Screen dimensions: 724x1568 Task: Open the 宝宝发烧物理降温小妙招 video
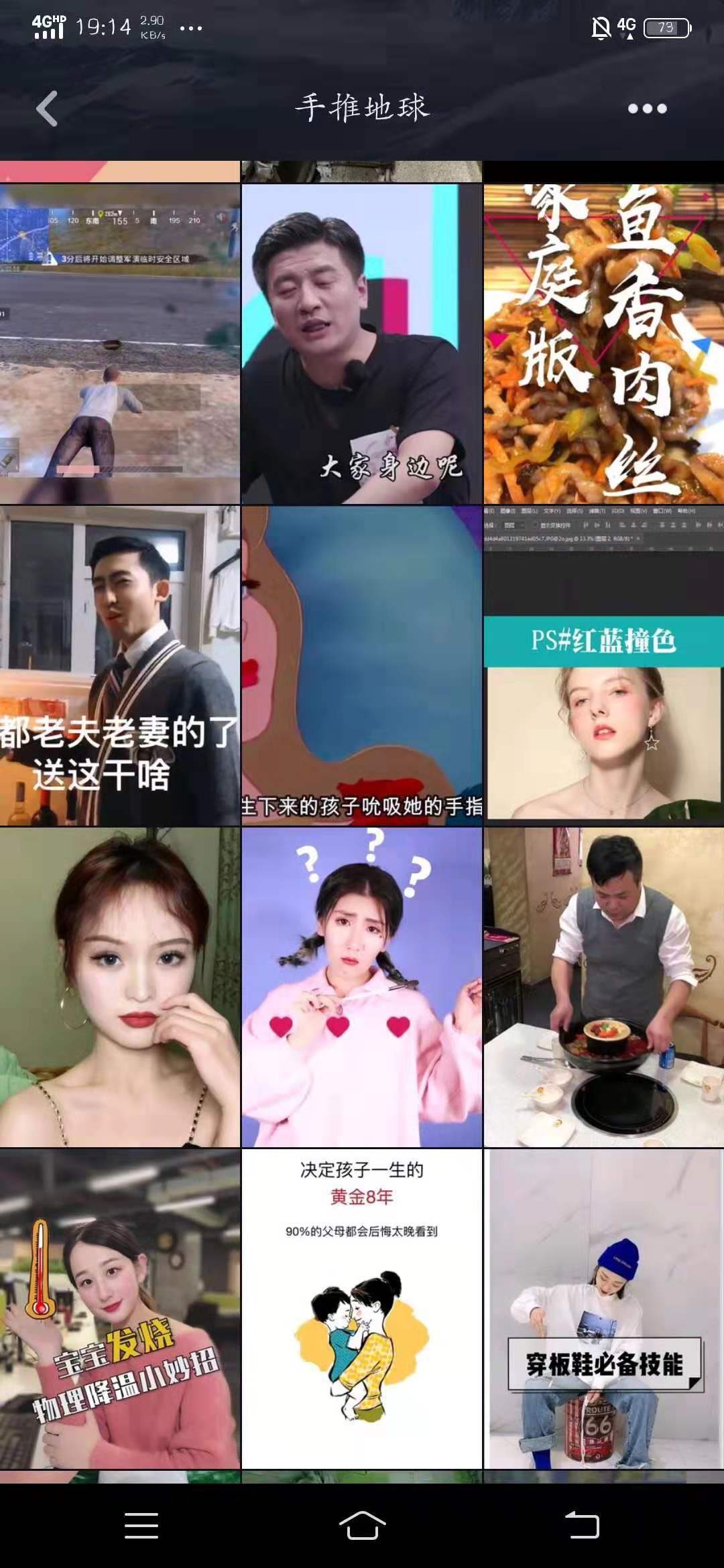click(x=120, y=1309)
